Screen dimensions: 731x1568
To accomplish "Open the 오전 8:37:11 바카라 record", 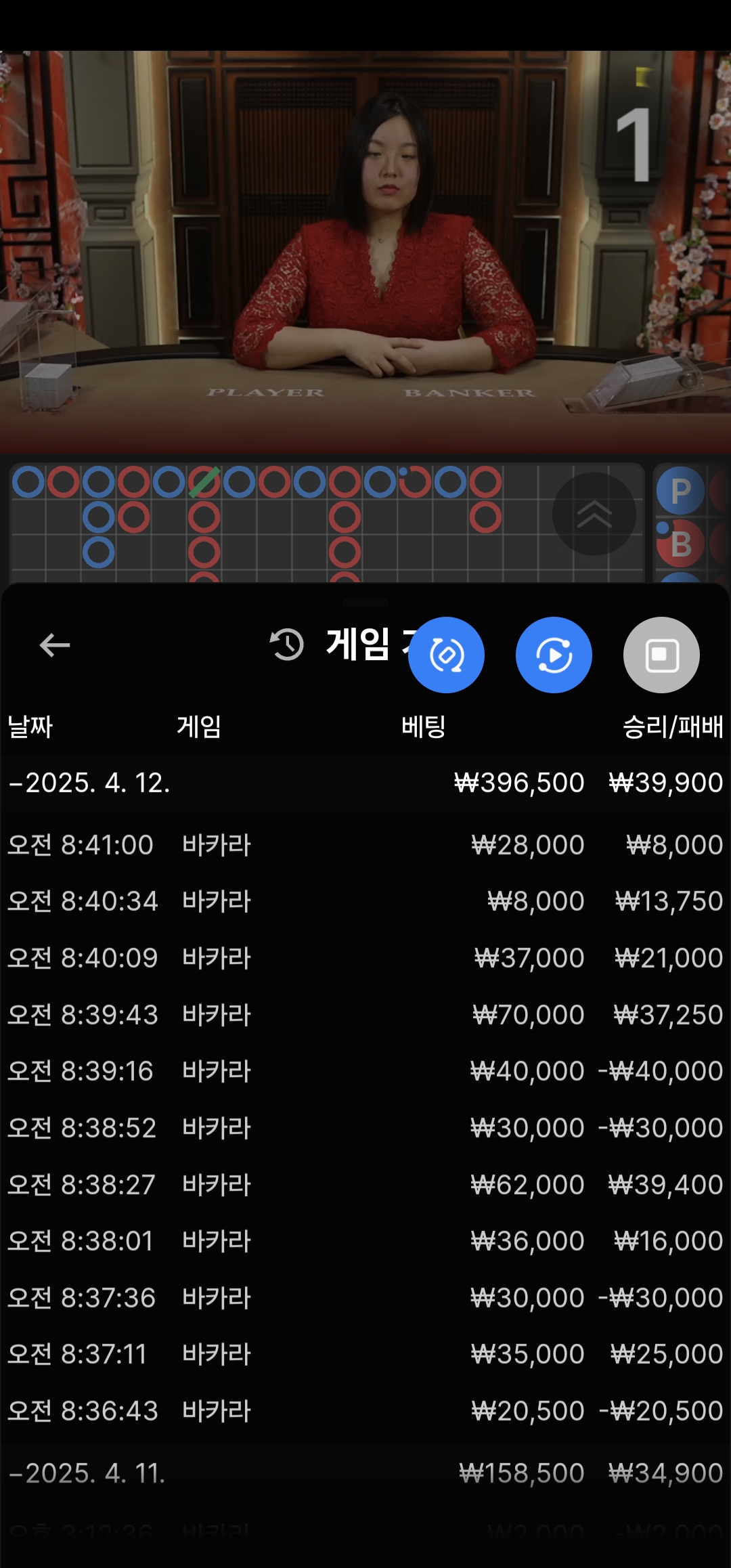I will tap(365, 1354).
